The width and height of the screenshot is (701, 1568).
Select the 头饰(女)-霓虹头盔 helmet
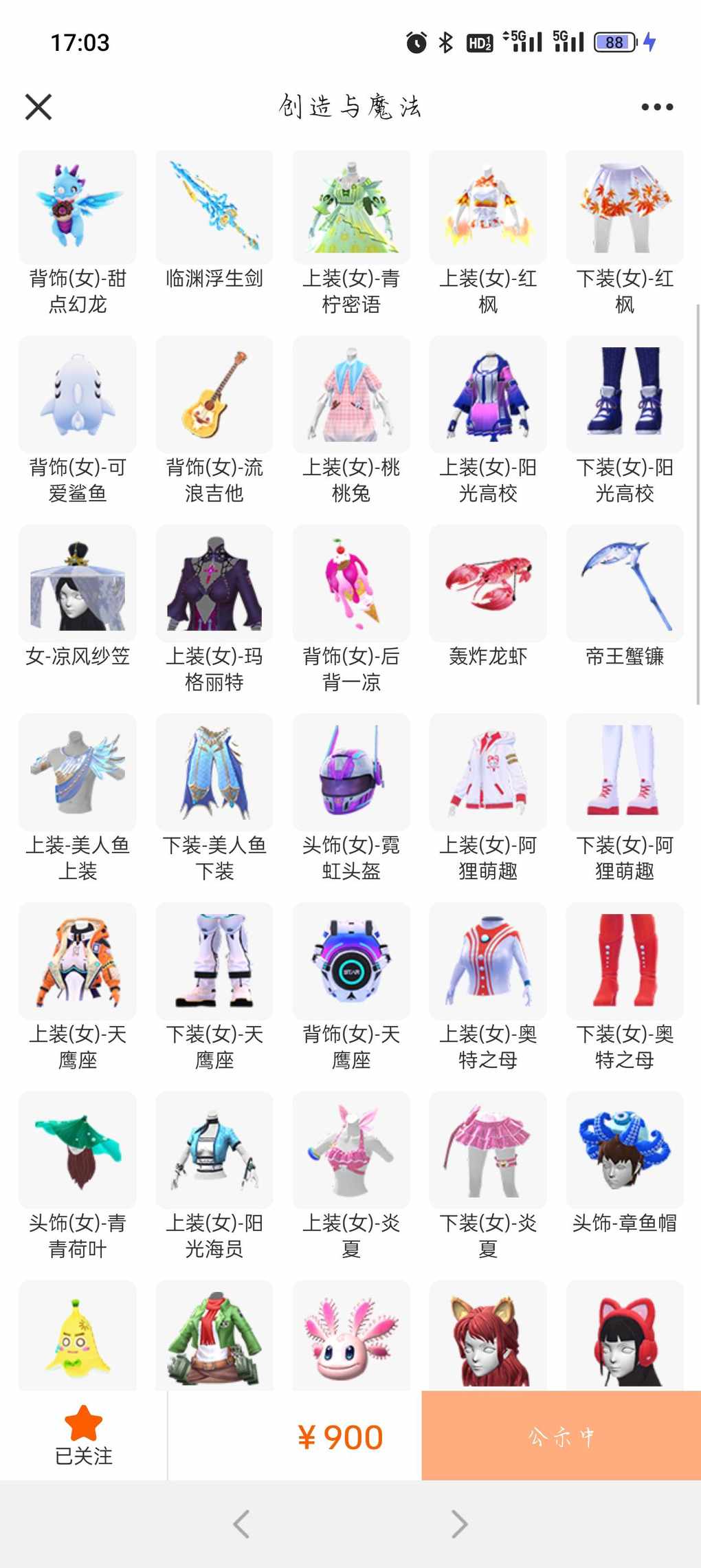tap(351, 772)
